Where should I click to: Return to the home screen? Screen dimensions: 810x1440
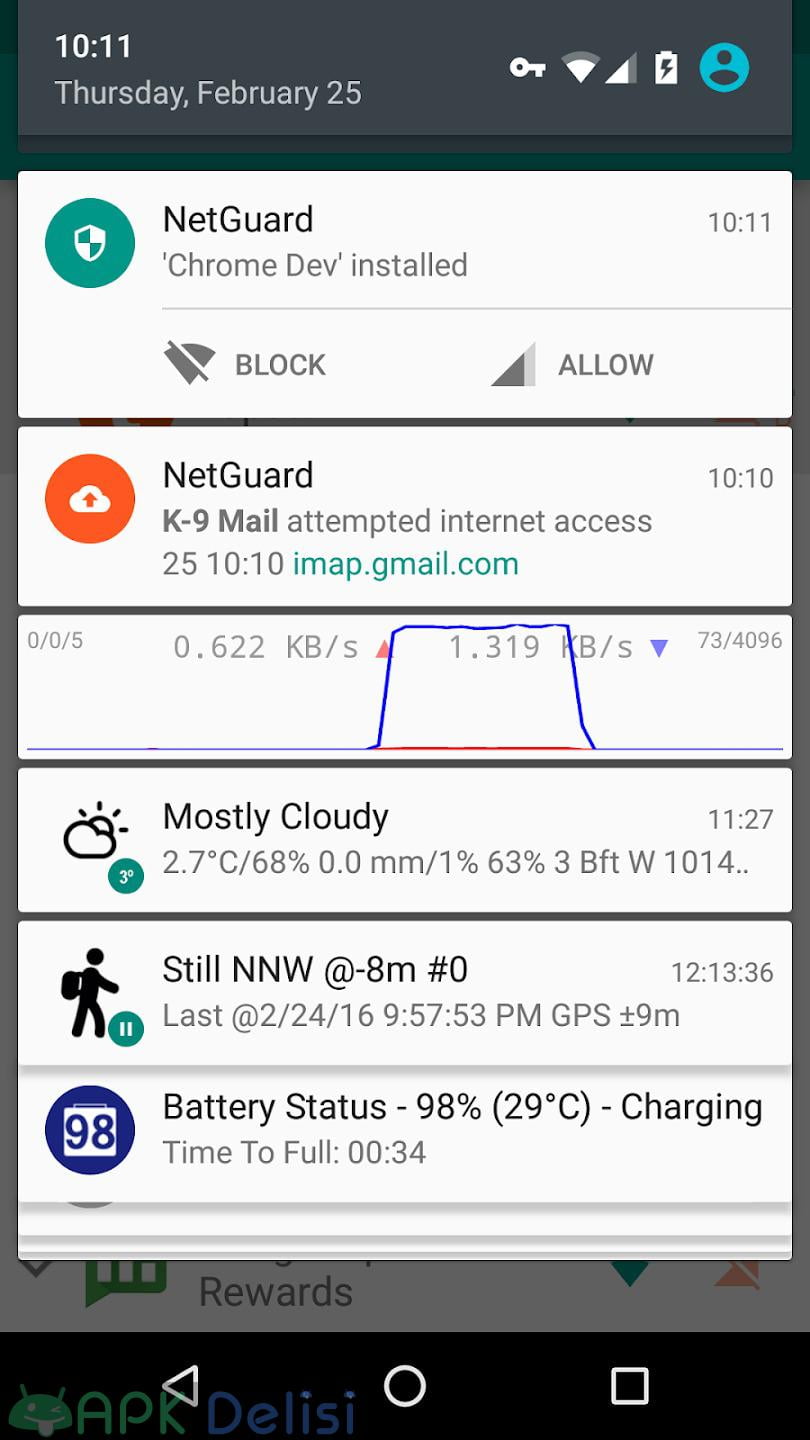point(405,1386)
